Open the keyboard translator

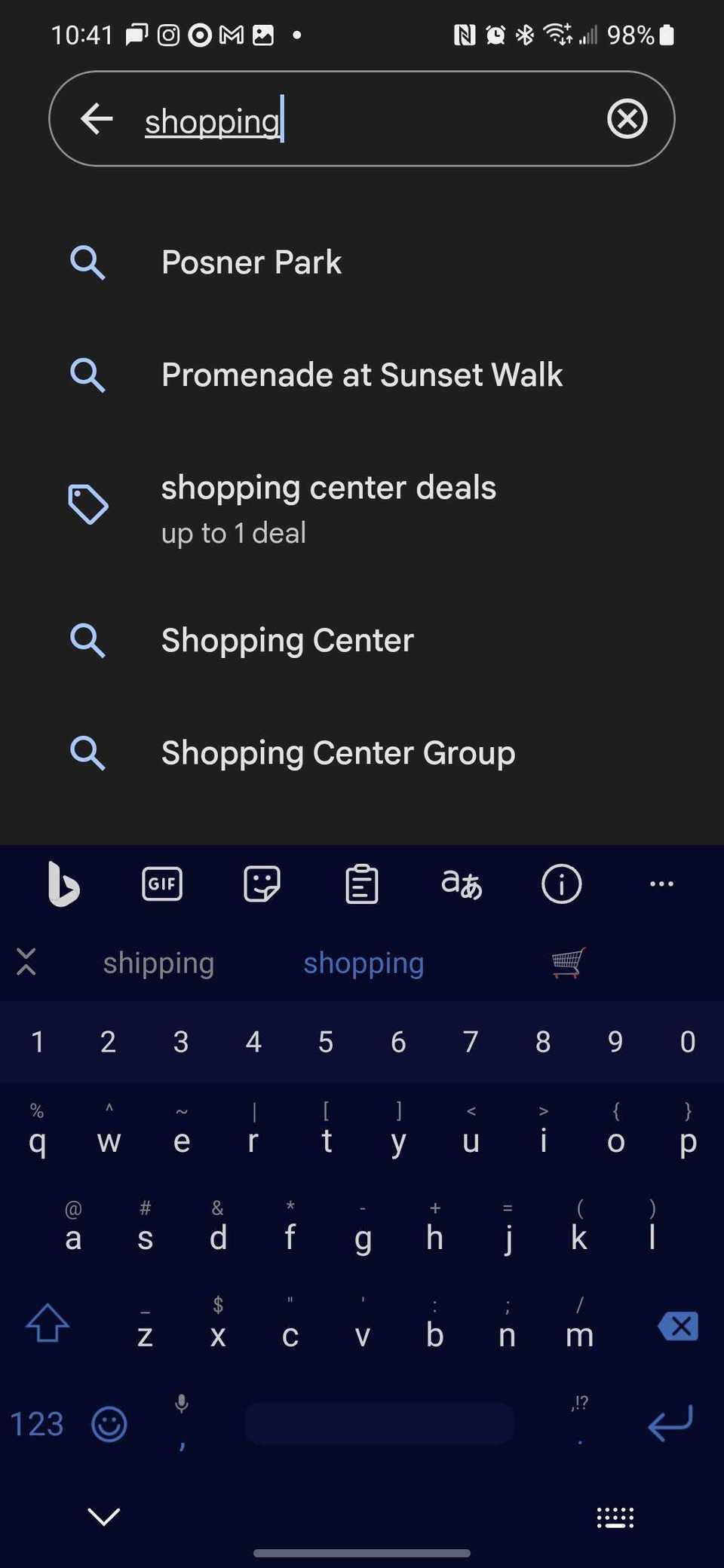461,884
